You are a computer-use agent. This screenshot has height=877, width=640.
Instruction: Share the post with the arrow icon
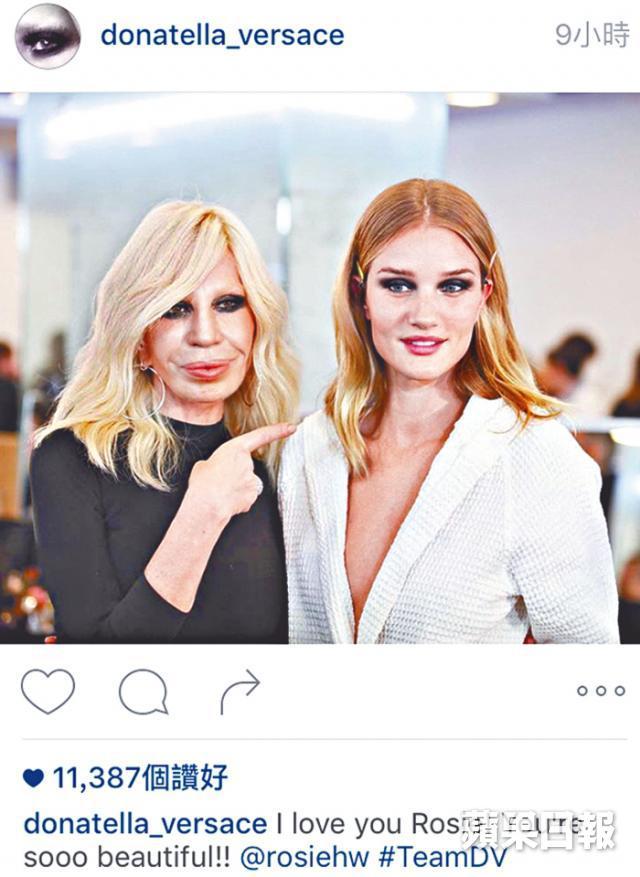pos(240,691)
